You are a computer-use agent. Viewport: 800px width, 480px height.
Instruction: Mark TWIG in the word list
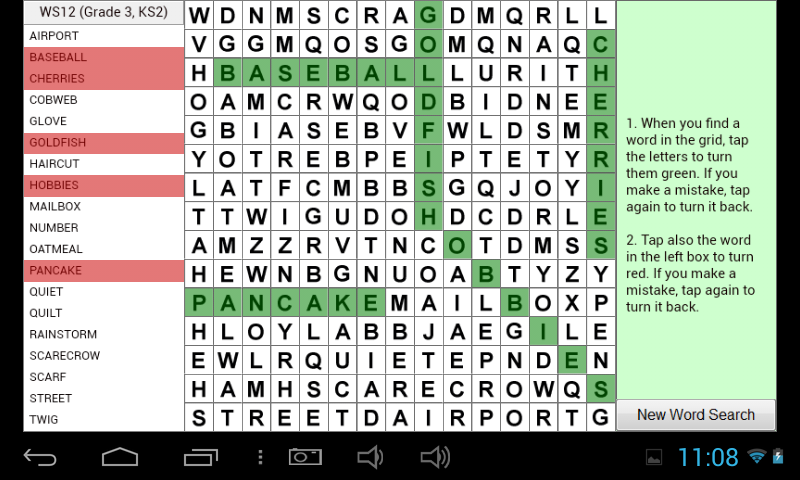tap(104, 420)
